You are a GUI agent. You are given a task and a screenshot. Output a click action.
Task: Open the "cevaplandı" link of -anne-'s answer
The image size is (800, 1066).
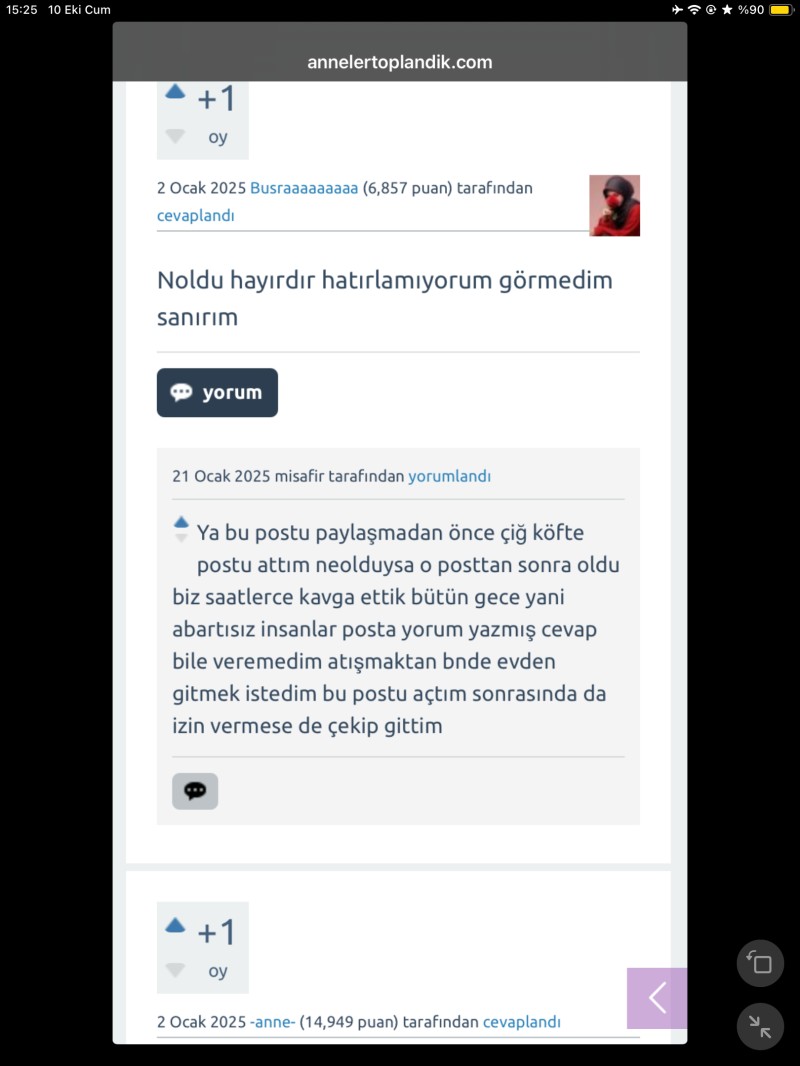point(521,1022)
